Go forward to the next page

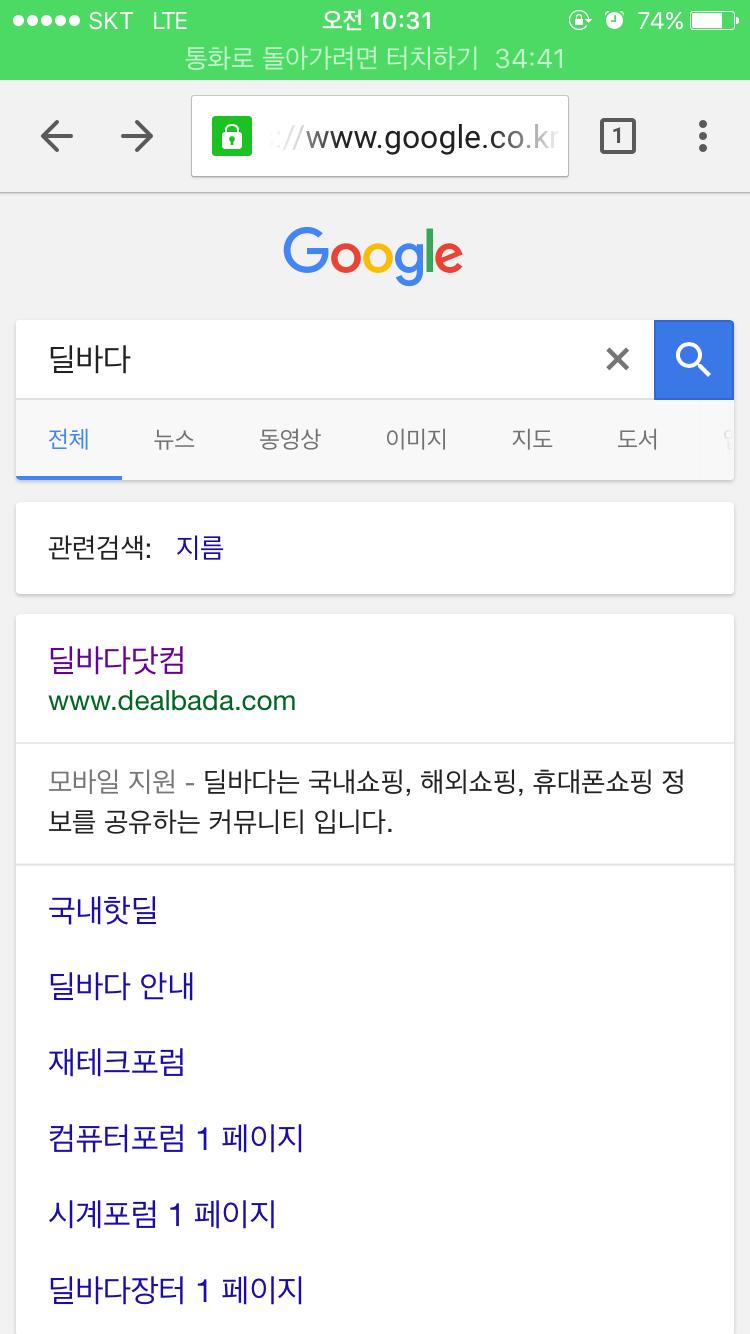[x=137, y=136]
